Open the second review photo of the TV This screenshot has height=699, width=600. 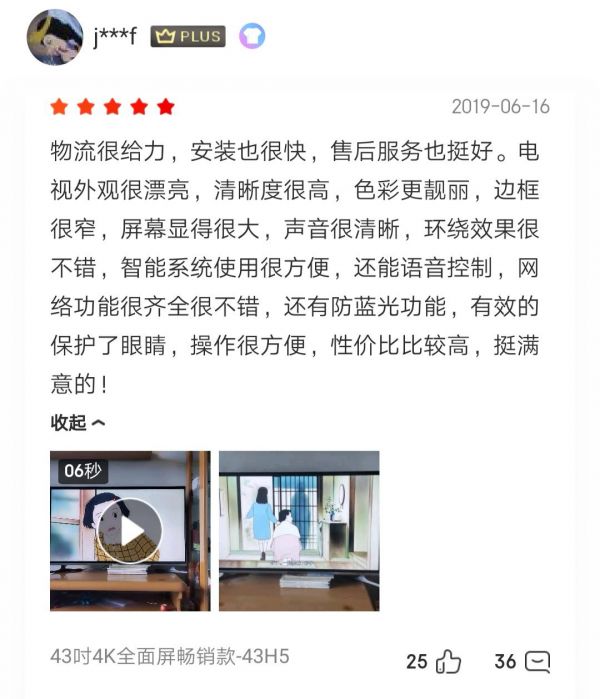(x=299, y=530)
